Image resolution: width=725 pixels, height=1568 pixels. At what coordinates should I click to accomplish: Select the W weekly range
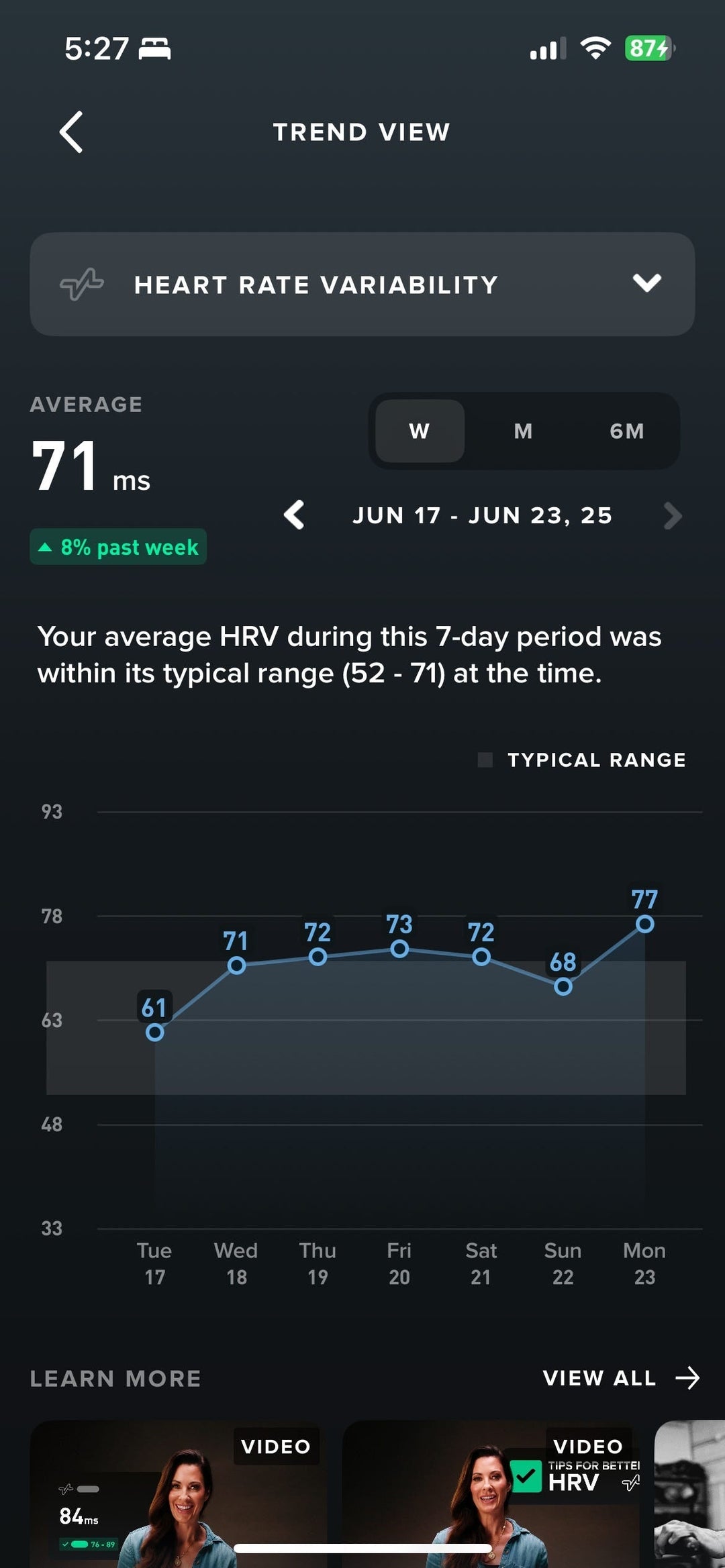pyautogui.click(x=420, y=431)
